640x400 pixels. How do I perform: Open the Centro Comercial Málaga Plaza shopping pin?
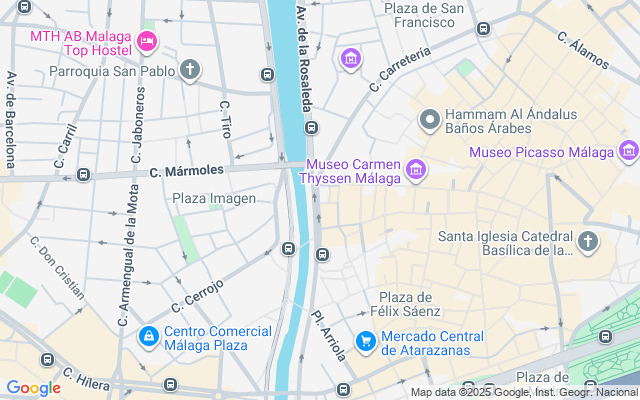tap(149, 338)
